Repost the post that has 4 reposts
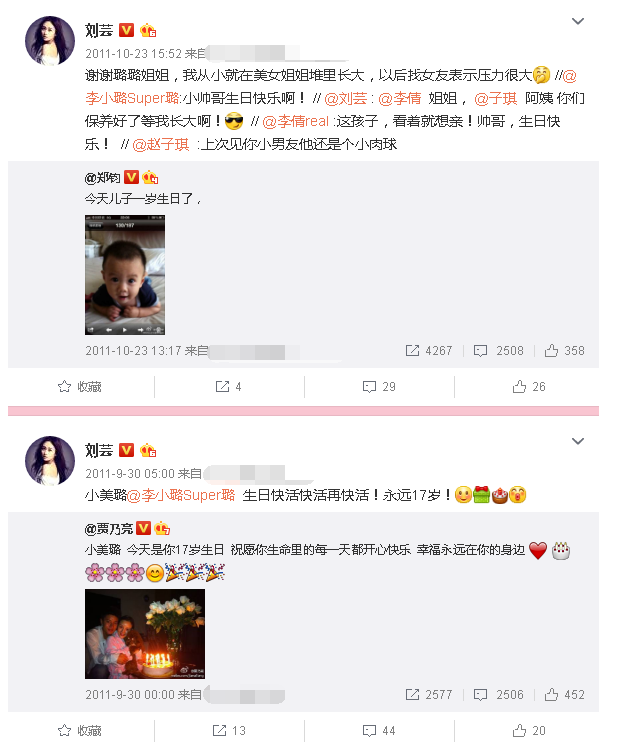The height and width of the screenshot is (744, 624). [x=229, y=387]
